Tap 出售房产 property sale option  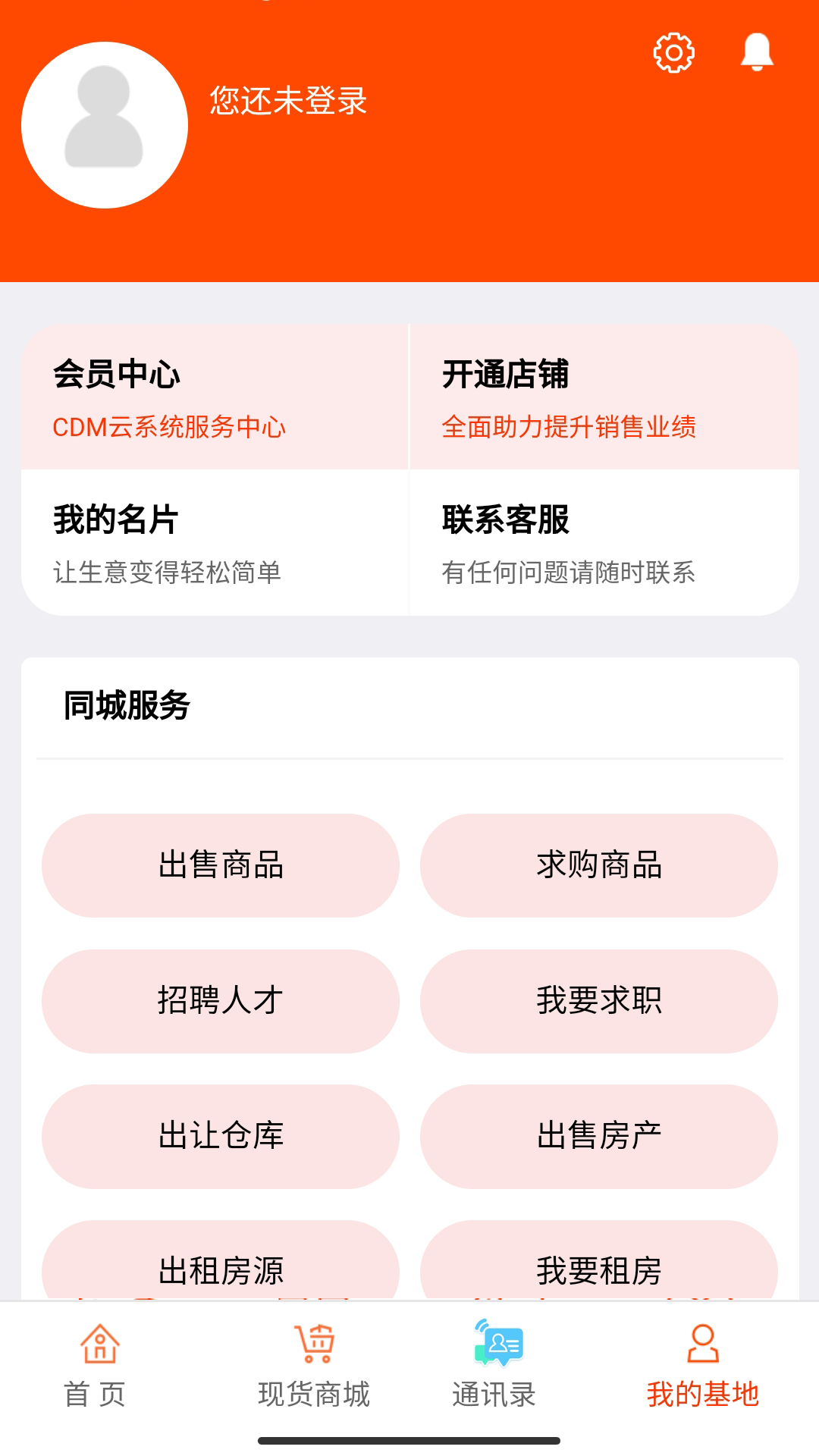[x=600, y=1136]
